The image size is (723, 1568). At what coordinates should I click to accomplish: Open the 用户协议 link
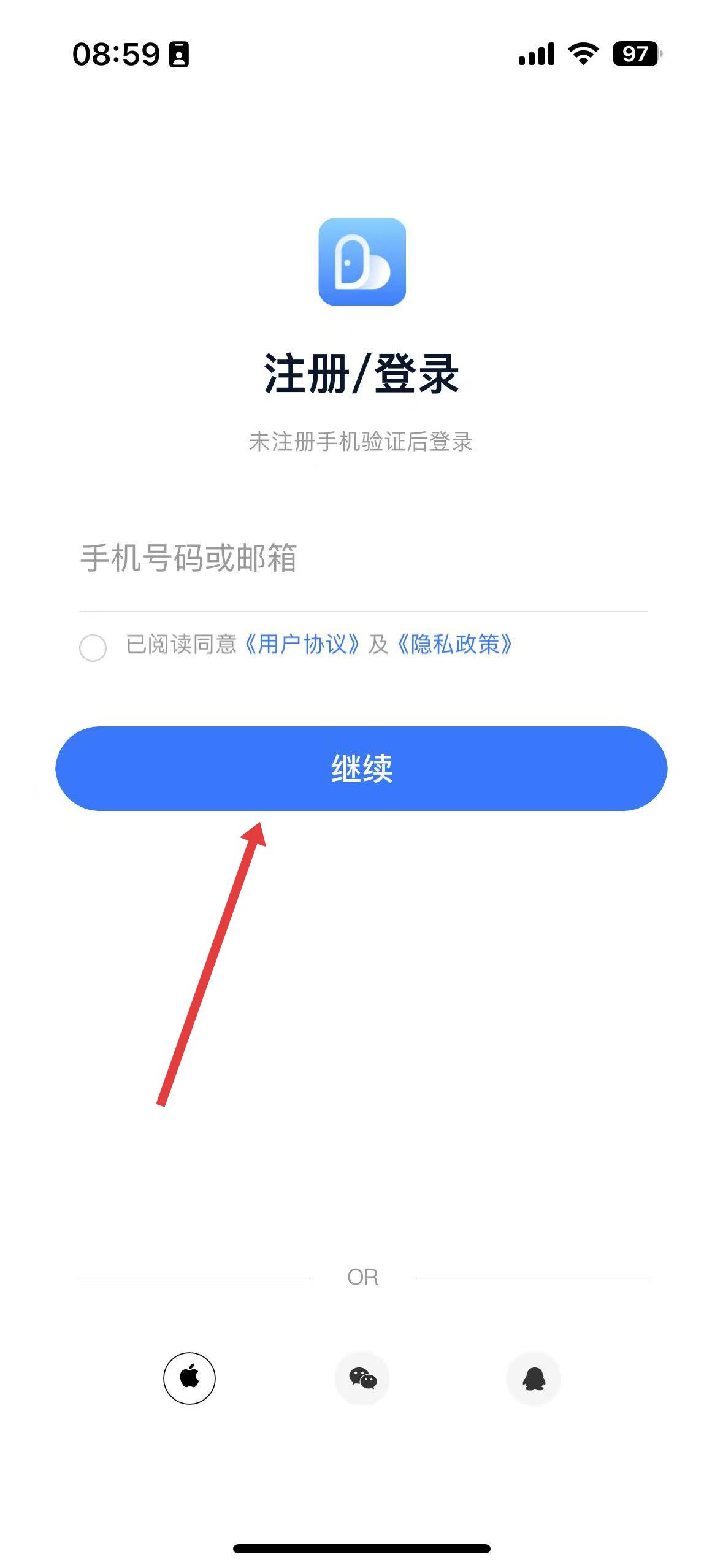(x=303, y=645)
